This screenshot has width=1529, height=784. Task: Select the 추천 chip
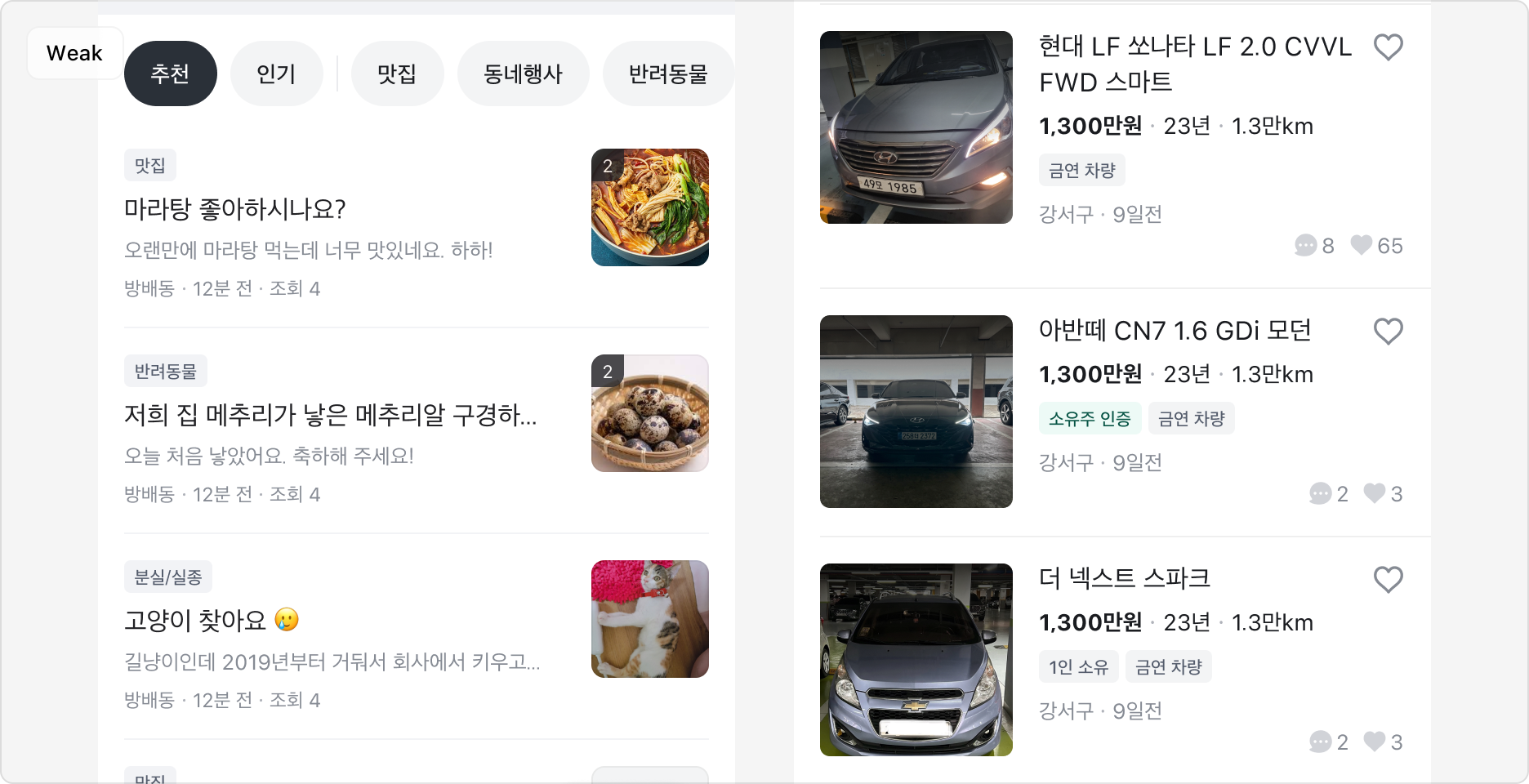coord(170,73)
